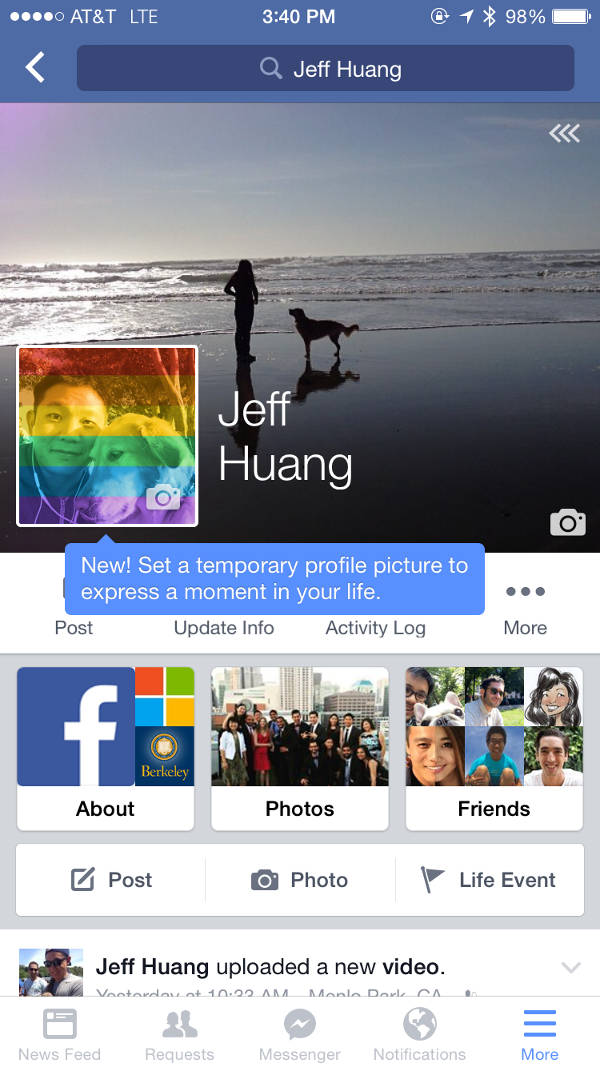Edit cover photo with camera icon
The width and height of the screenshot is (600, 1067).
(x=568, y=522)
